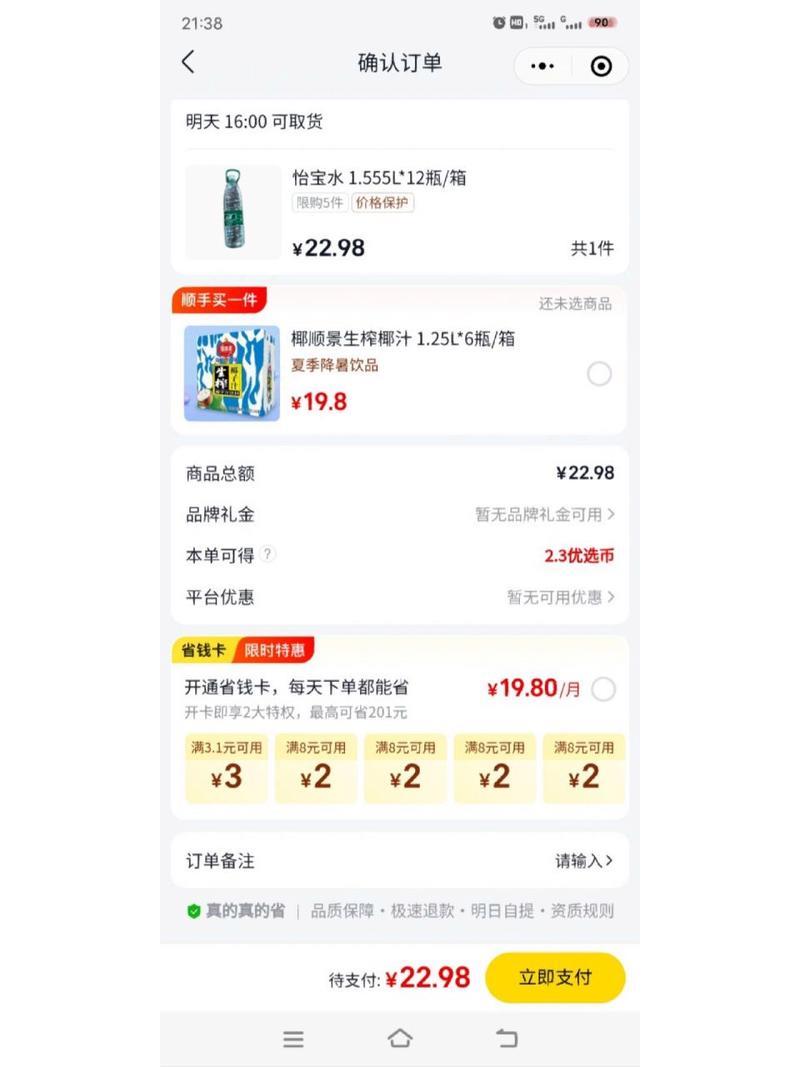Go to the system home screen
The width and height of the screenshot is (800, 1067).
[x=400, y=1039]
